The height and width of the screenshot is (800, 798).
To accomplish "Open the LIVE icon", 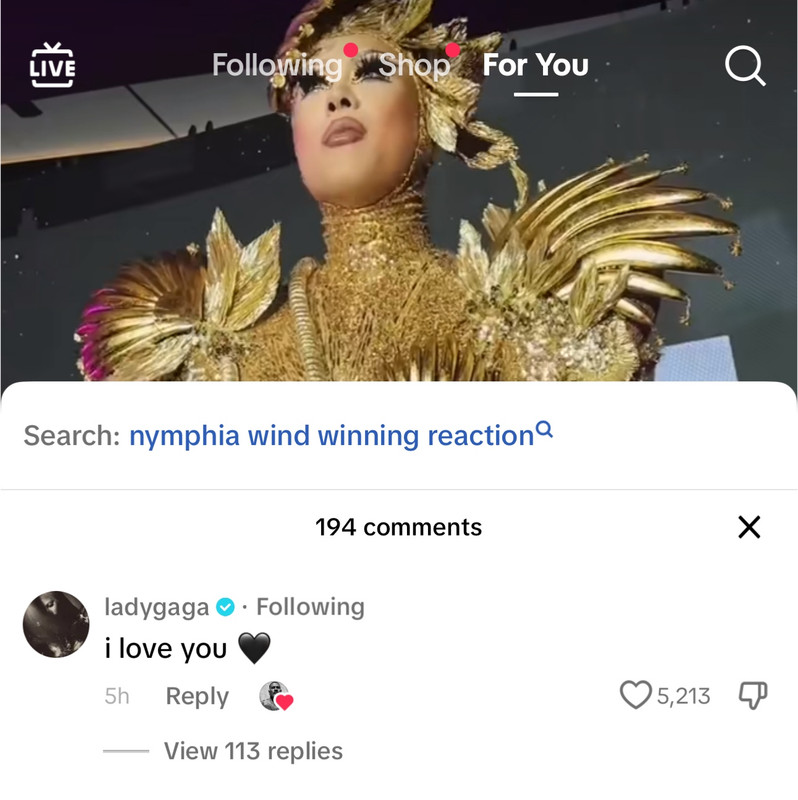I will click(x=53, y=66).
